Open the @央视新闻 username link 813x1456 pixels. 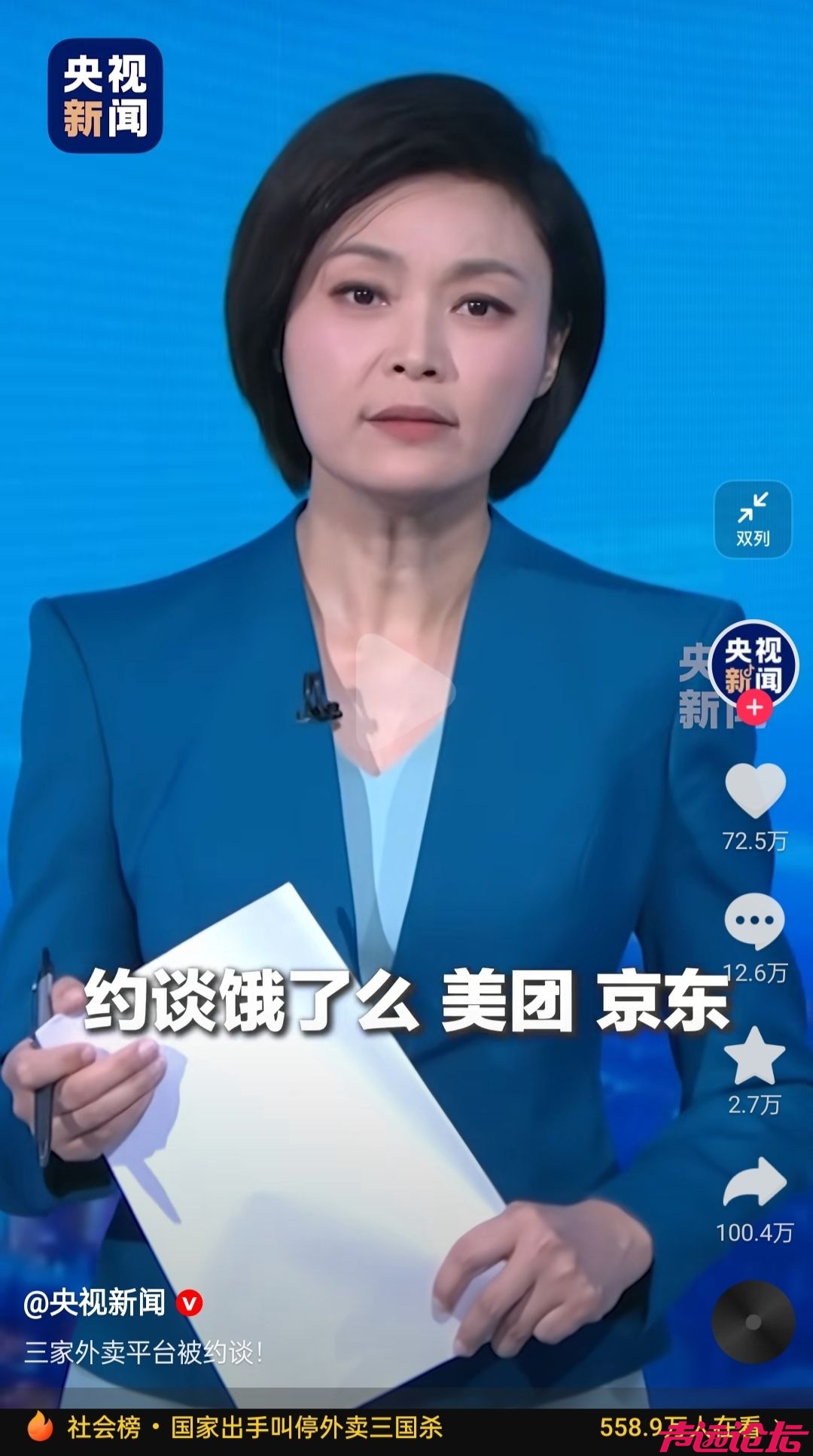pyautogui.click(x=95, y=1302)
